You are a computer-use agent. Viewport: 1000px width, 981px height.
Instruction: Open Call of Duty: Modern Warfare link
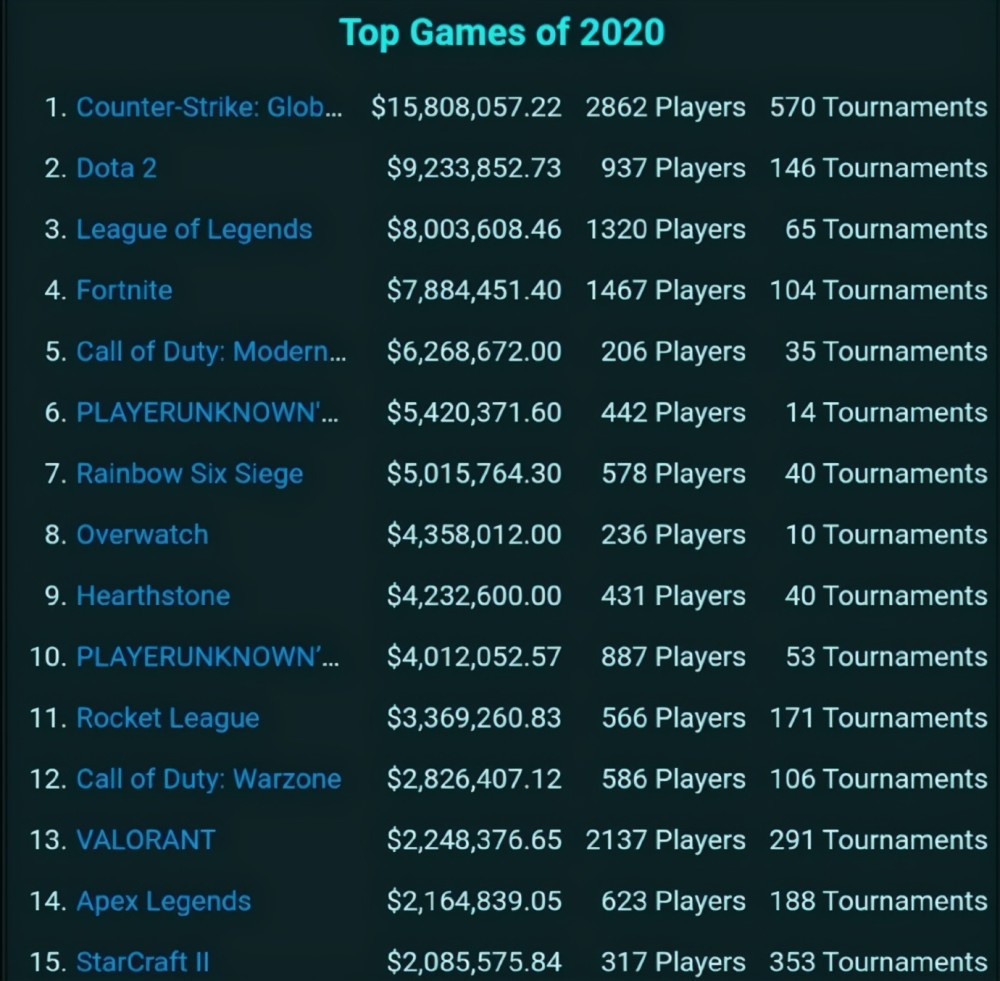(x=211, y=352)
